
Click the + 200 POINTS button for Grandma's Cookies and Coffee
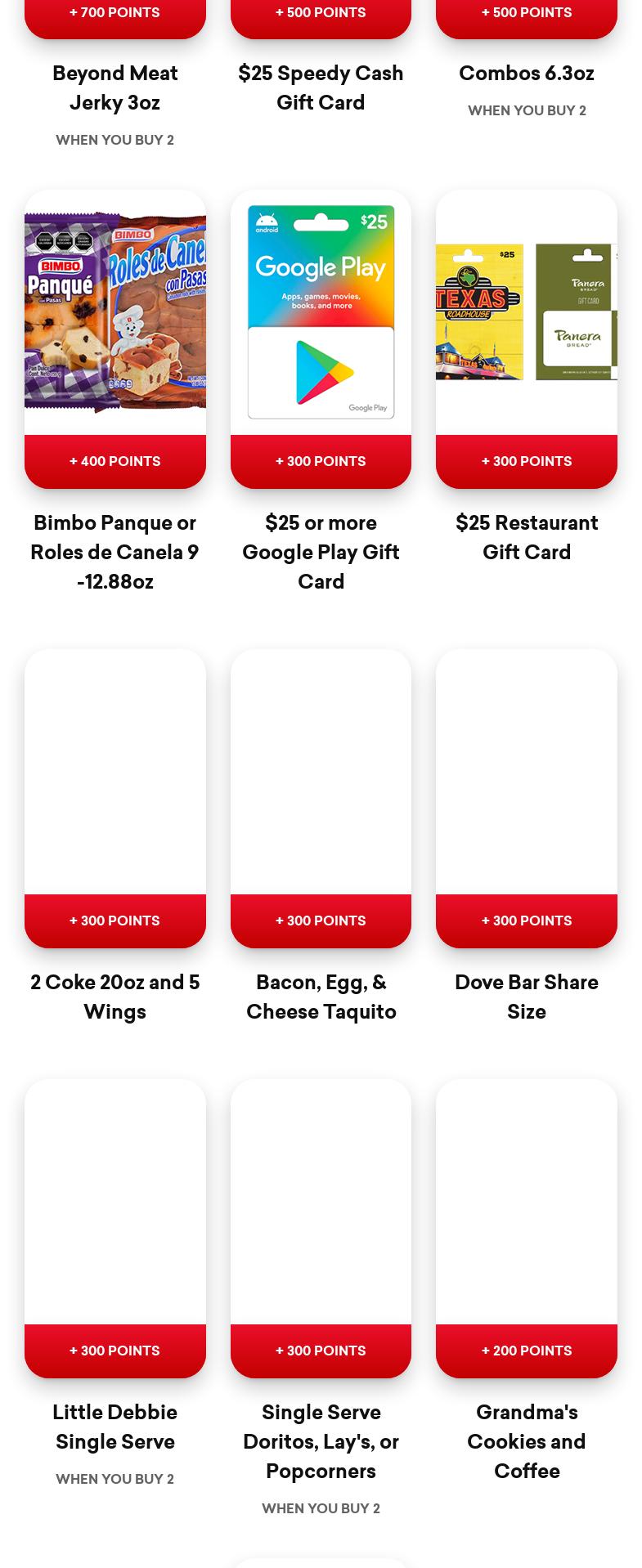pyautogui.click(x=527, y=1351)
